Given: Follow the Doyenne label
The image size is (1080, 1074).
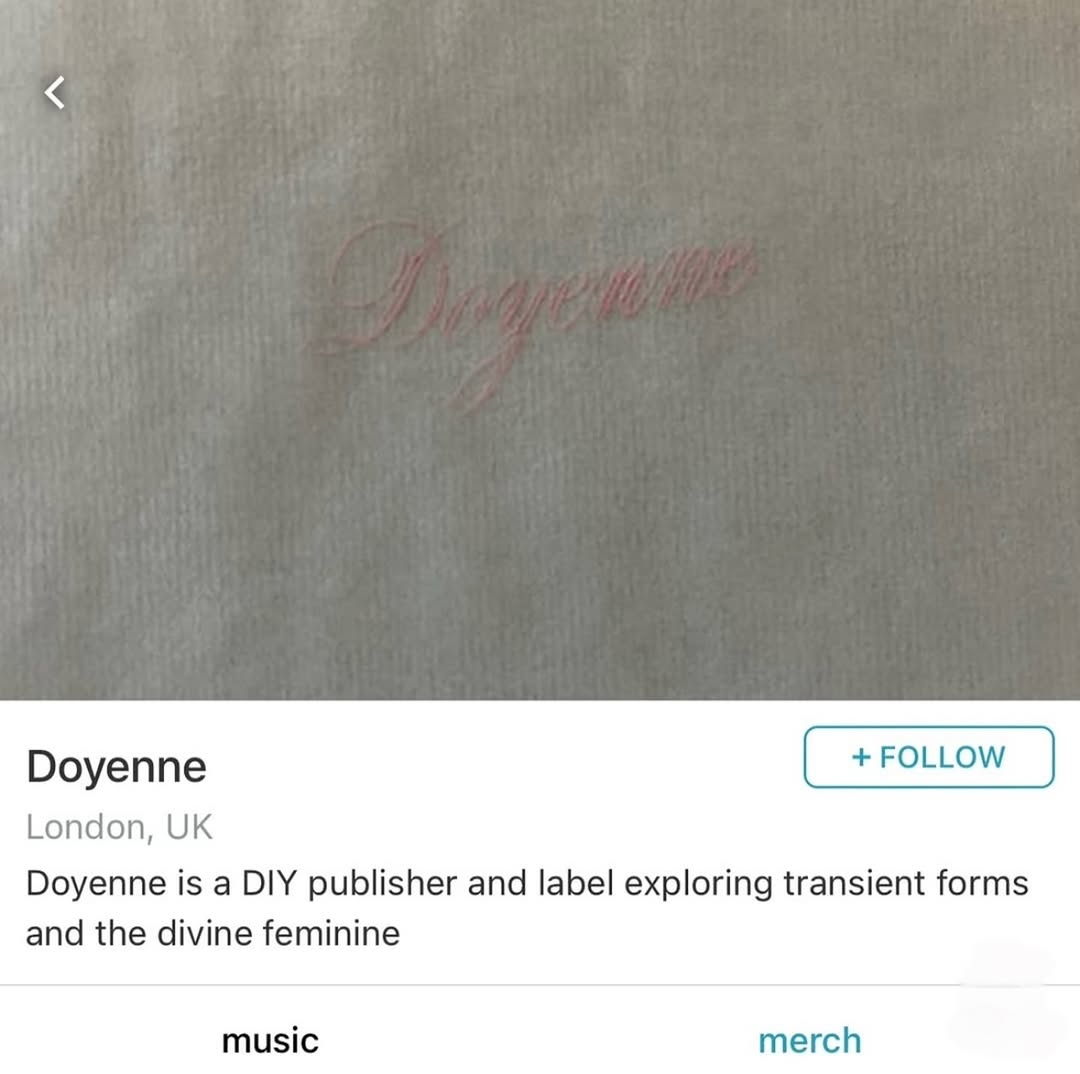Looking at the screenshot, I should pos(928,757).
